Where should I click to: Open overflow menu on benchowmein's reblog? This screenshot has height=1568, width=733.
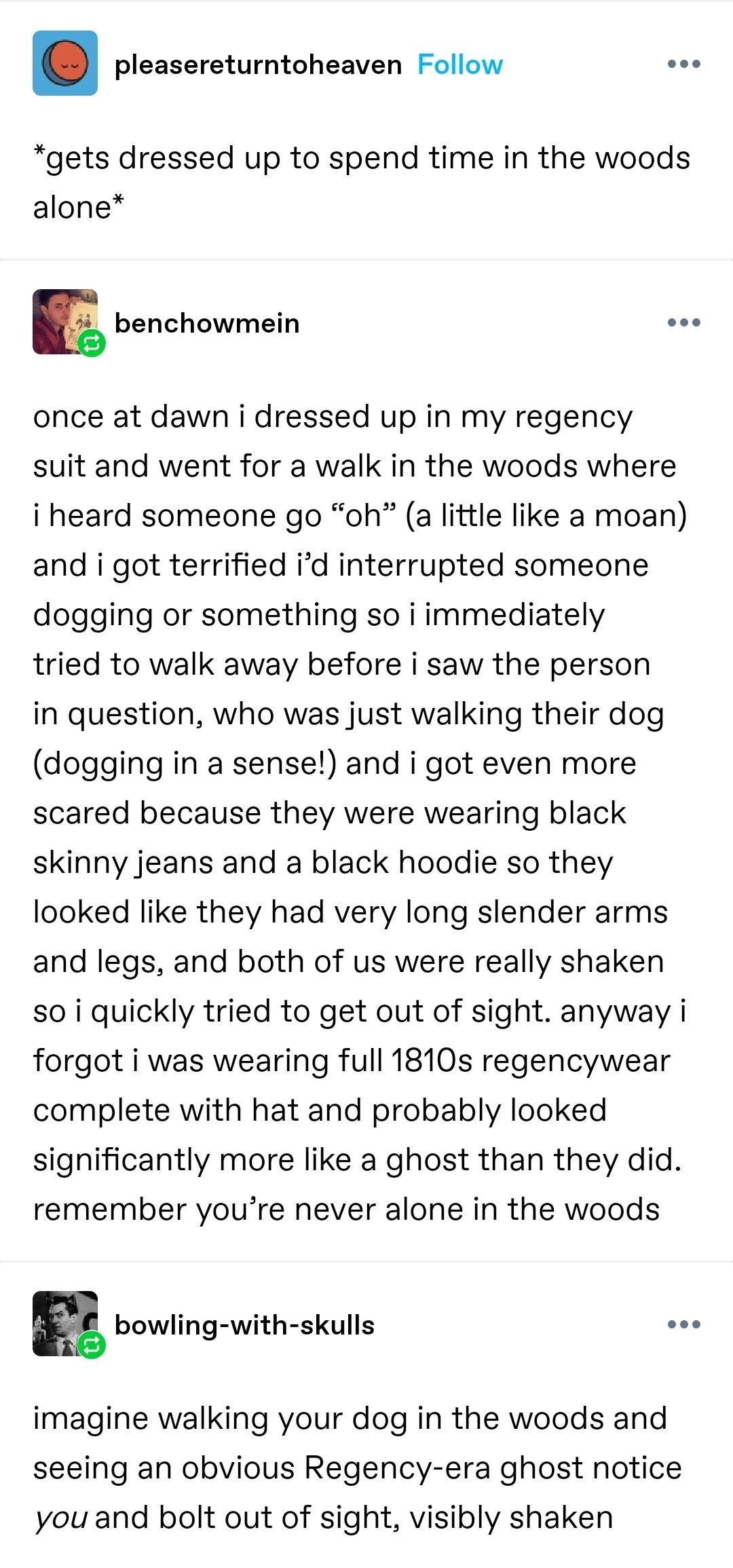click(x=683, y=322)
